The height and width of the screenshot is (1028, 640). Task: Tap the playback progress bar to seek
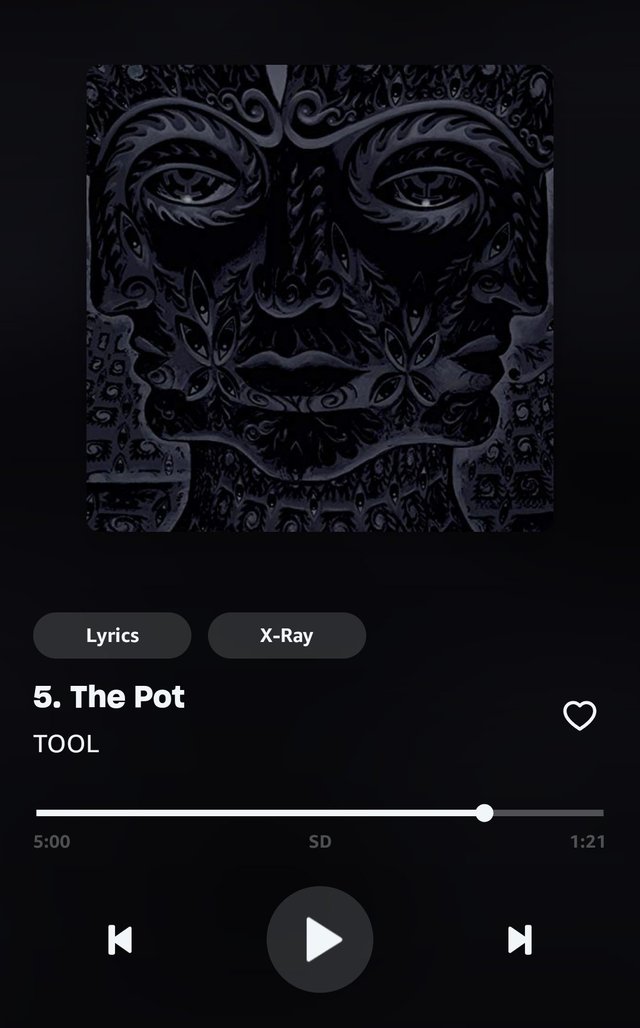point(320,813)
